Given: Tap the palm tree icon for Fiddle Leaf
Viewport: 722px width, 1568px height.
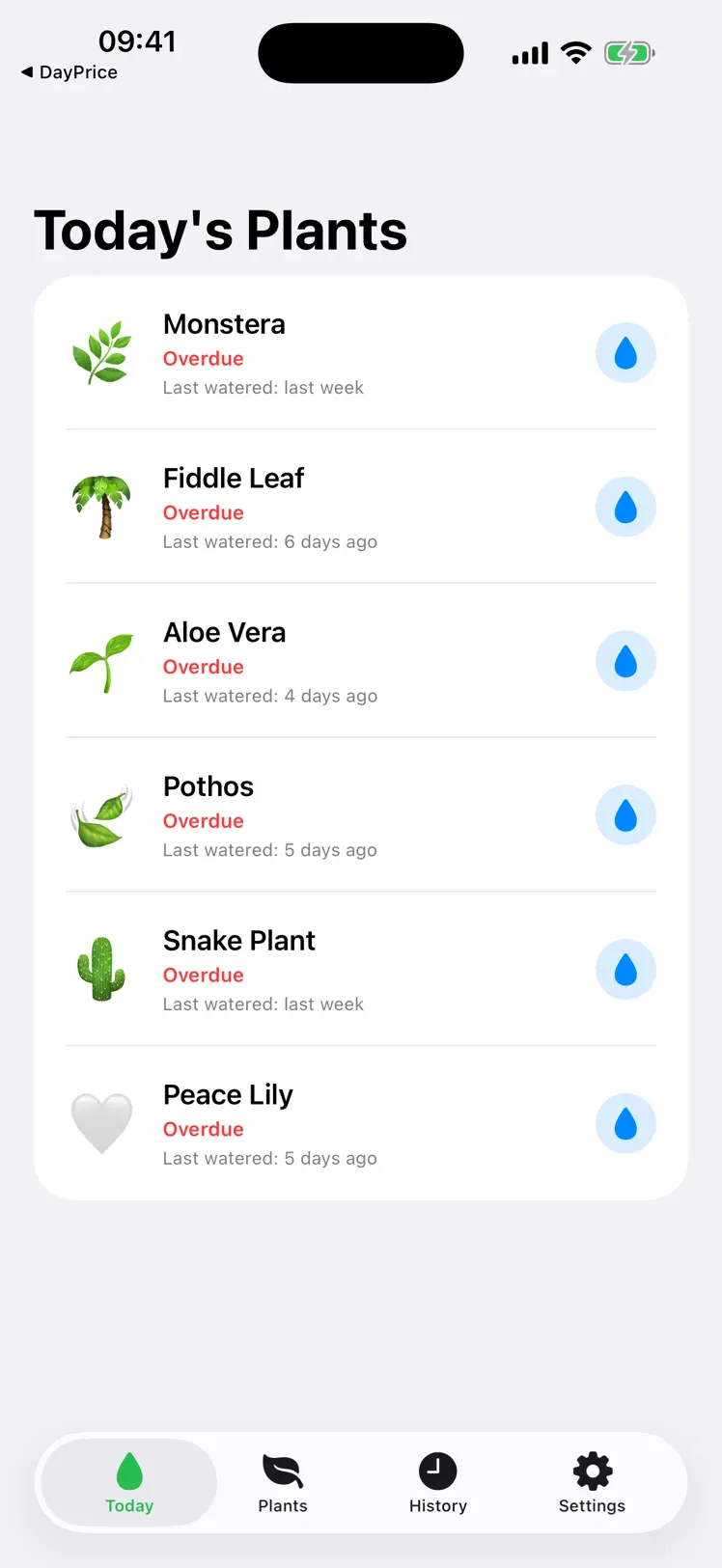Looking at the screenshot, I should 101,507.
